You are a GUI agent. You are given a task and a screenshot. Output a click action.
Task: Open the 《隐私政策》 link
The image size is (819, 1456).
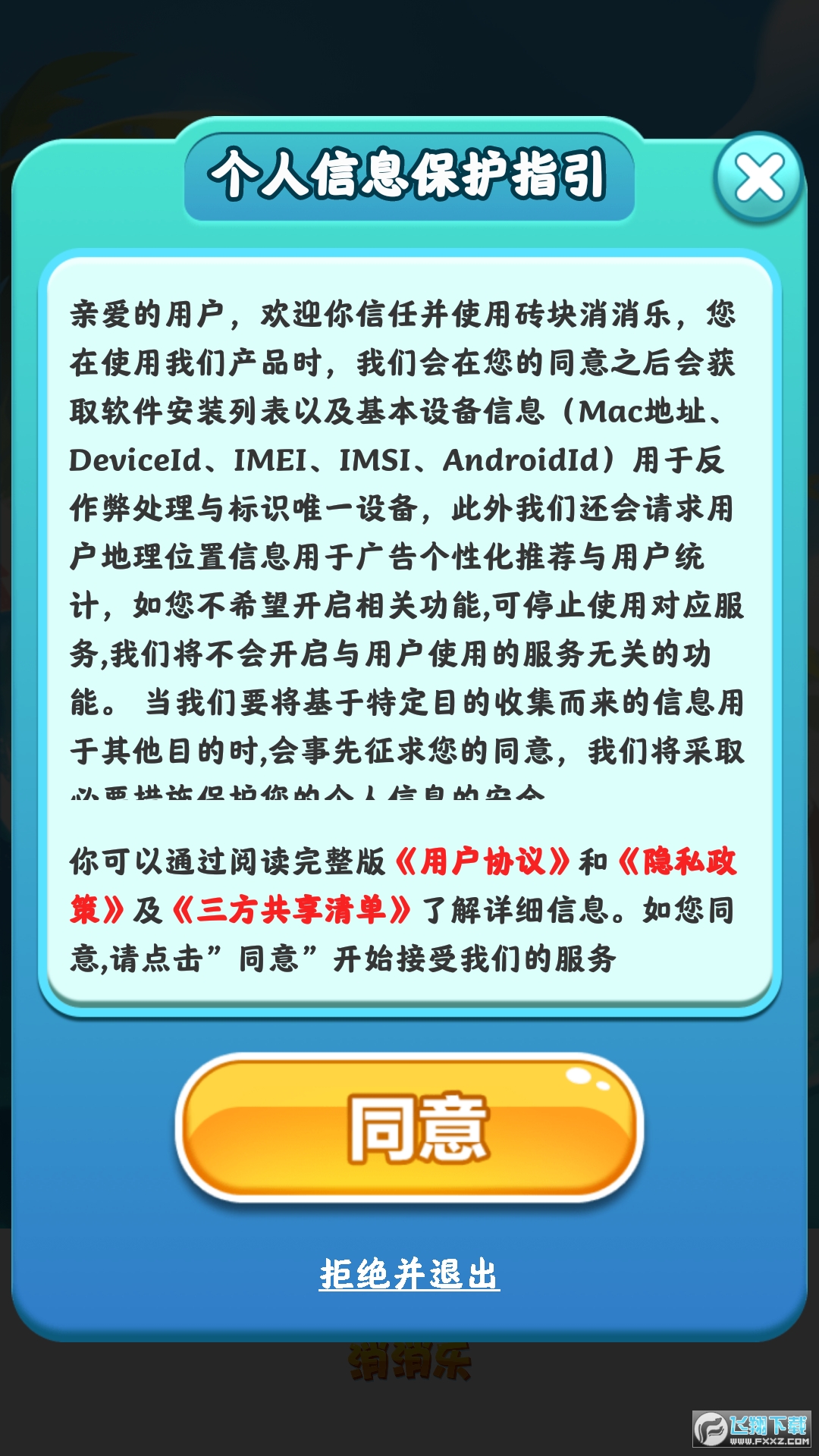[679, 862]
